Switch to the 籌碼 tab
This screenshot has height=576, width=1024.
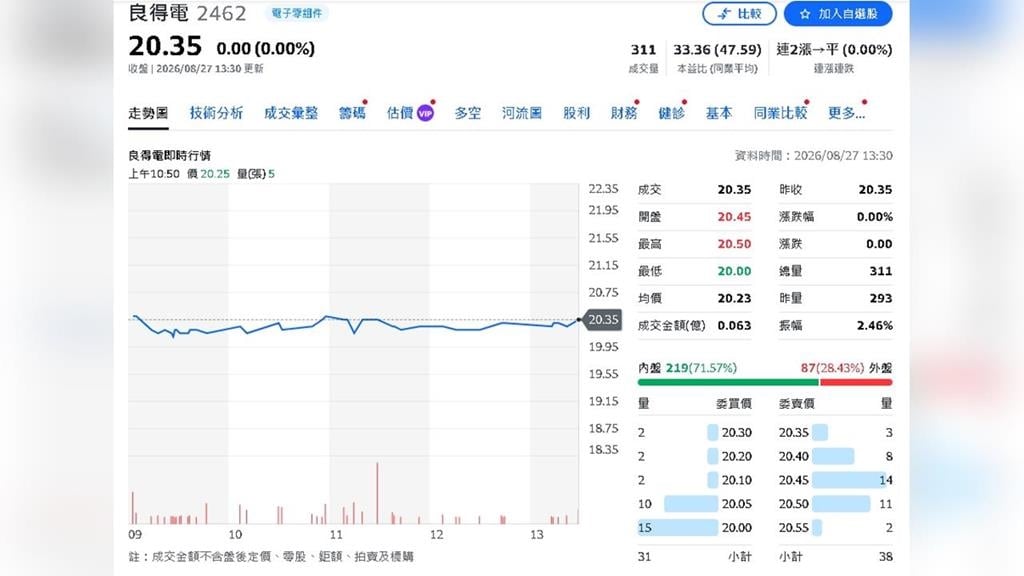click(352, 113)
